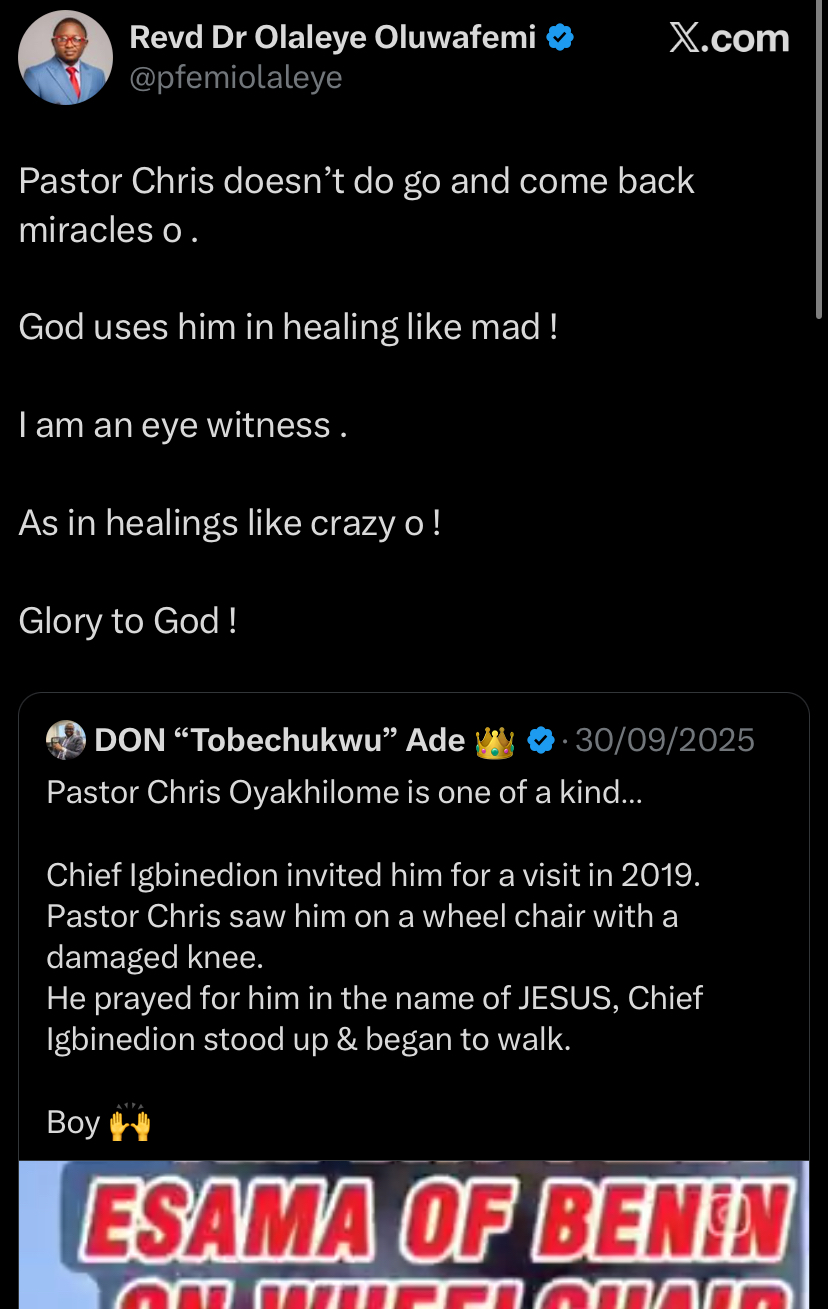Click the X.com logo in the corner
The image size is (828, 1309).
pos(729,38)
